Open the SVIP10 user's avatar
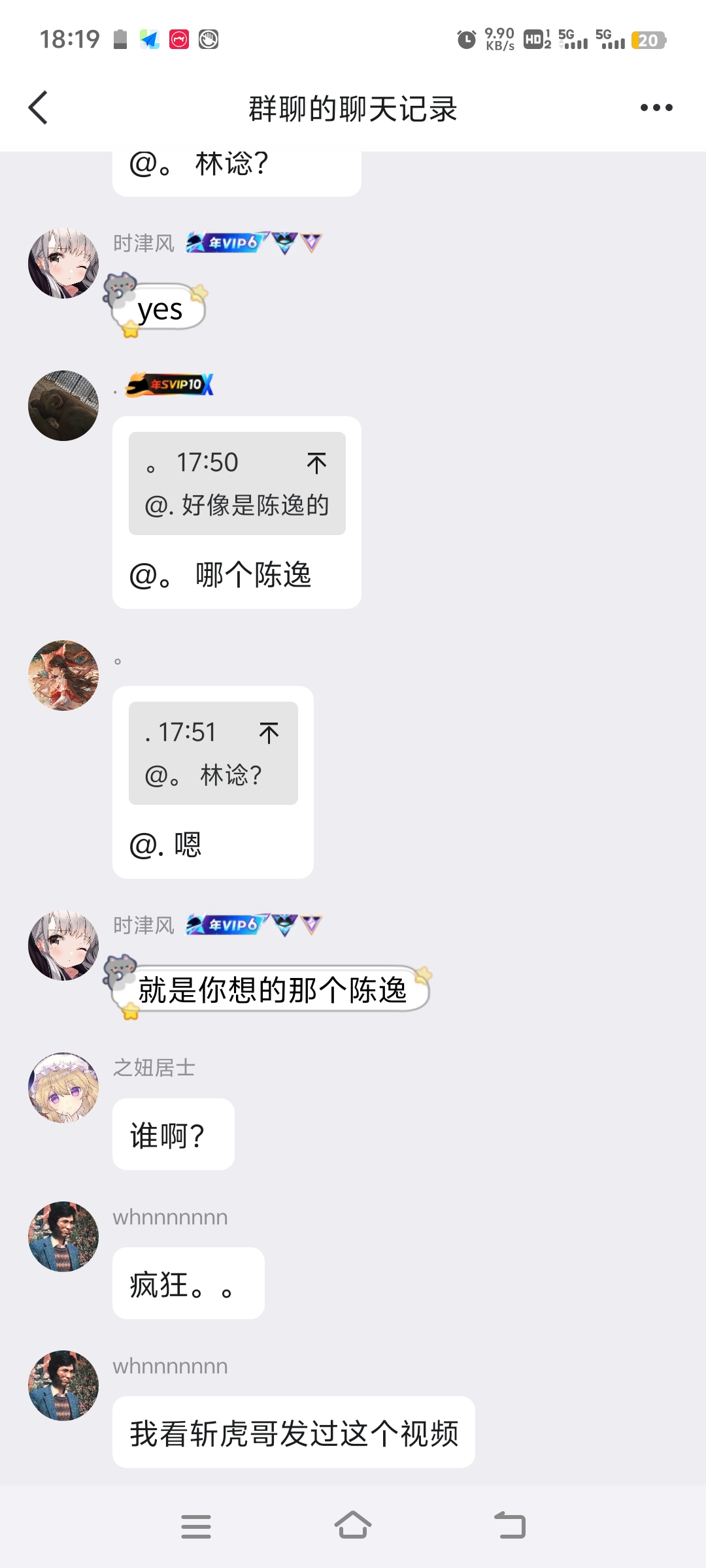 pyautogui.click(x=63, y=406)
